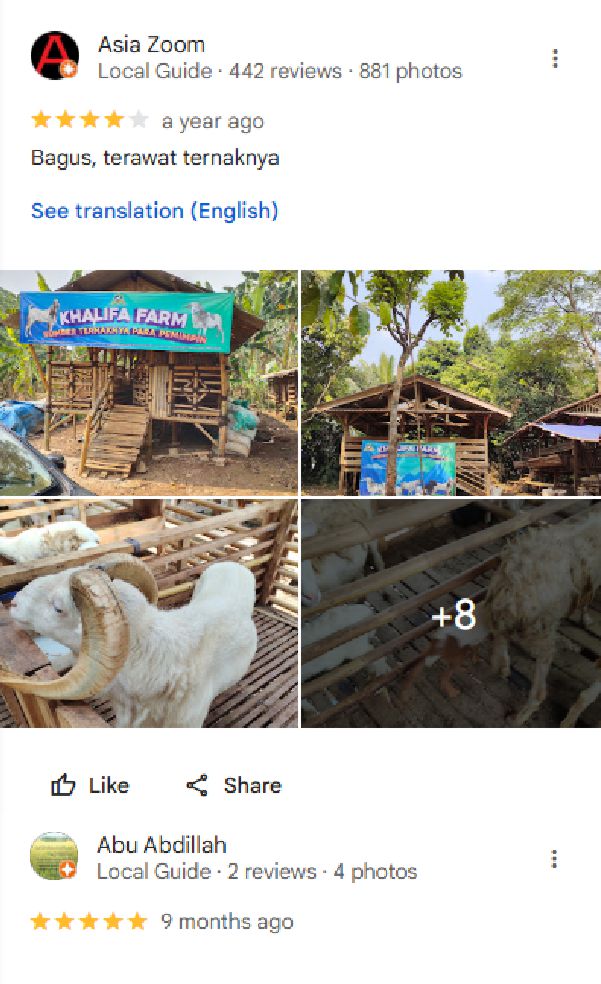This screenshot has height=984, width=601.
Task: Open Asia Zoom's profile
Action: [x=151, y=45]
